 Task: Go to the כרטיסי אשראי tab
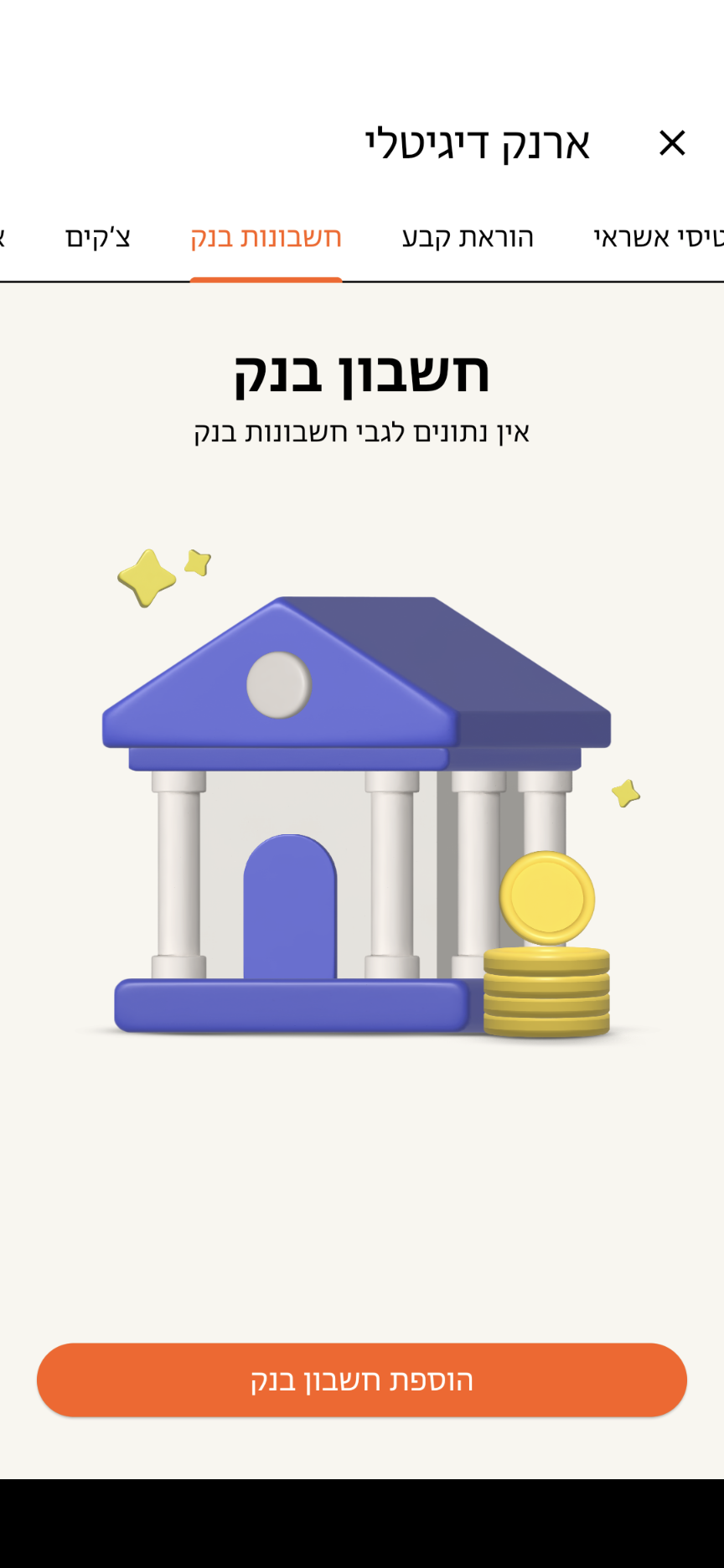pyautogui.click(x=659, y=238)
